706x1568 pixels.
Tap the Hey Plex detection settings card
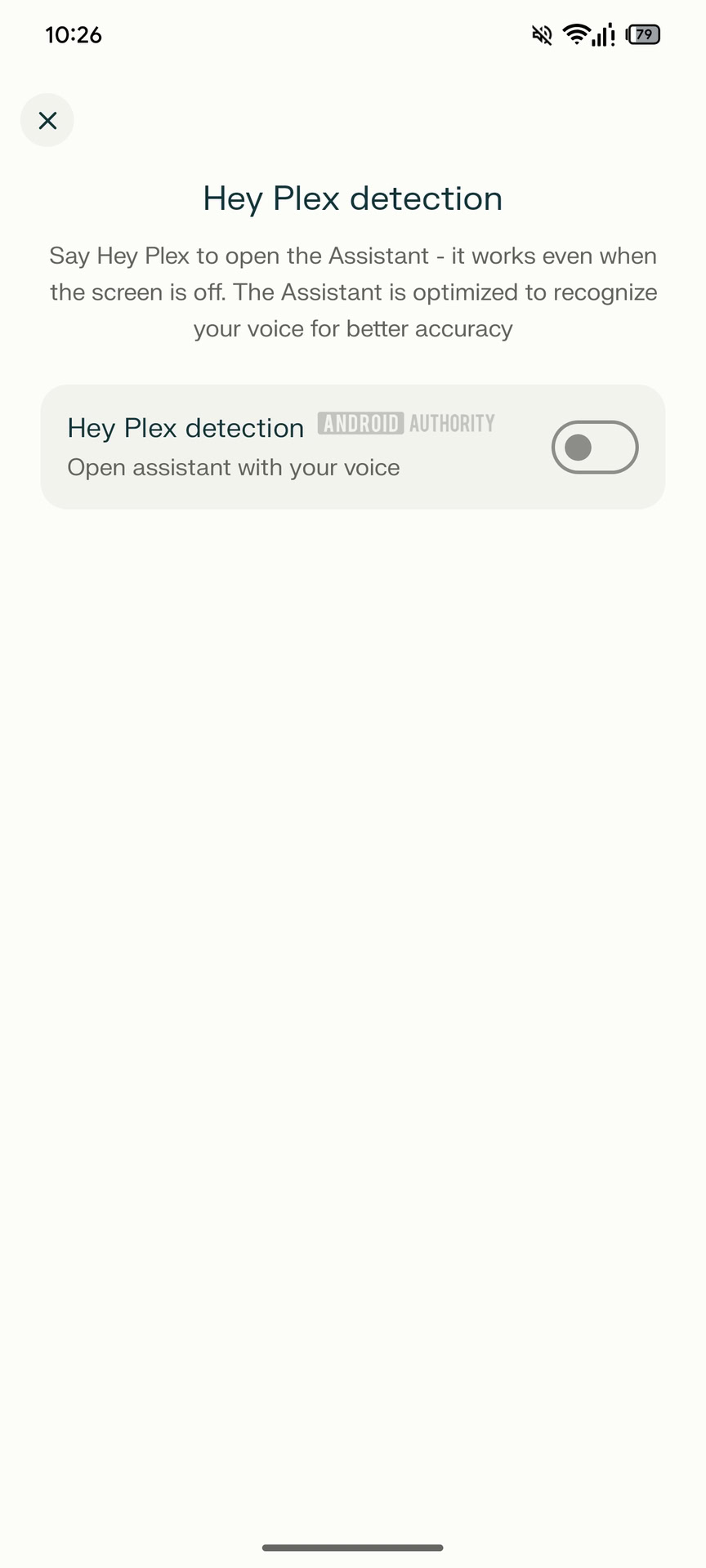pos(353,447)
